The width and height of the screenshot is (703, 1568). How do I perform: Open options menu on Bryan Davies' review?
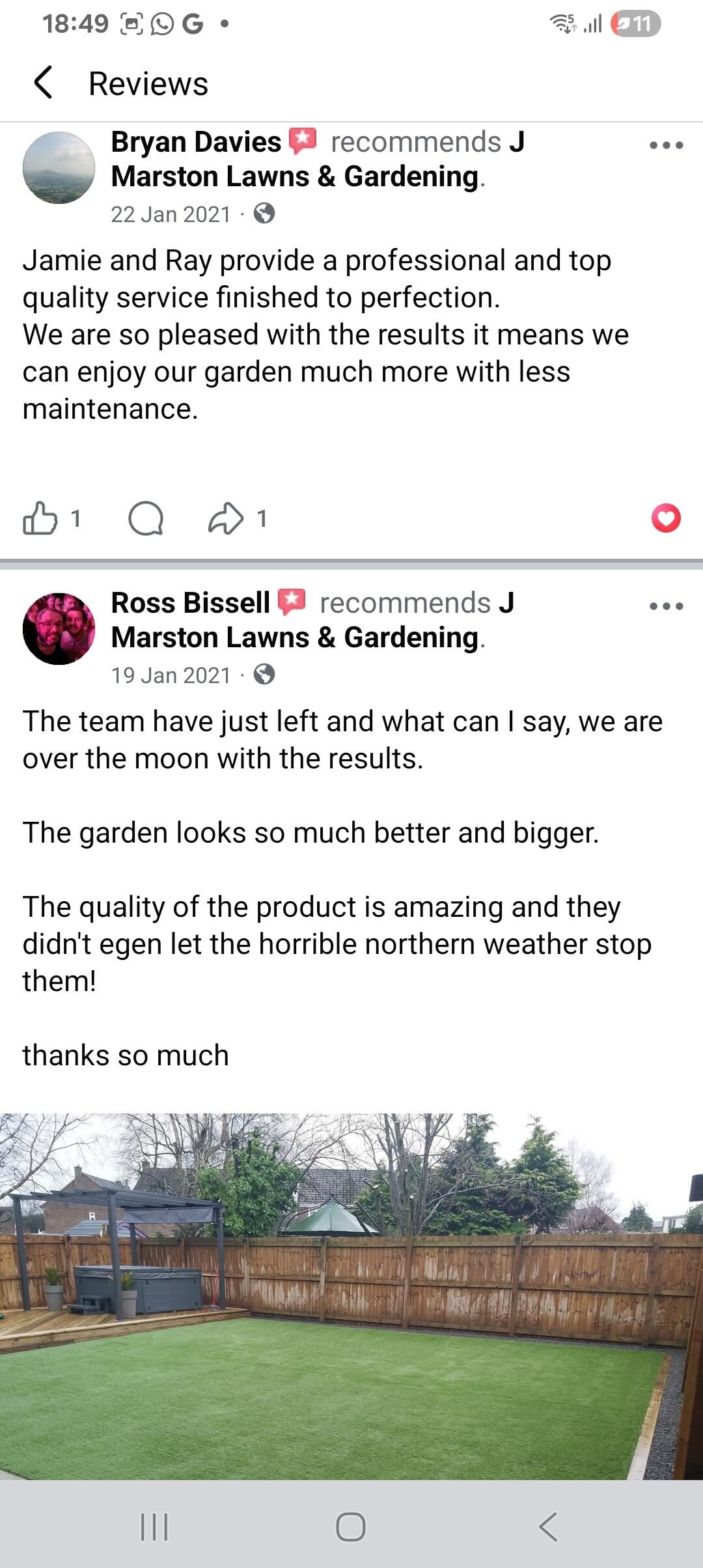[x=666, y=145]
